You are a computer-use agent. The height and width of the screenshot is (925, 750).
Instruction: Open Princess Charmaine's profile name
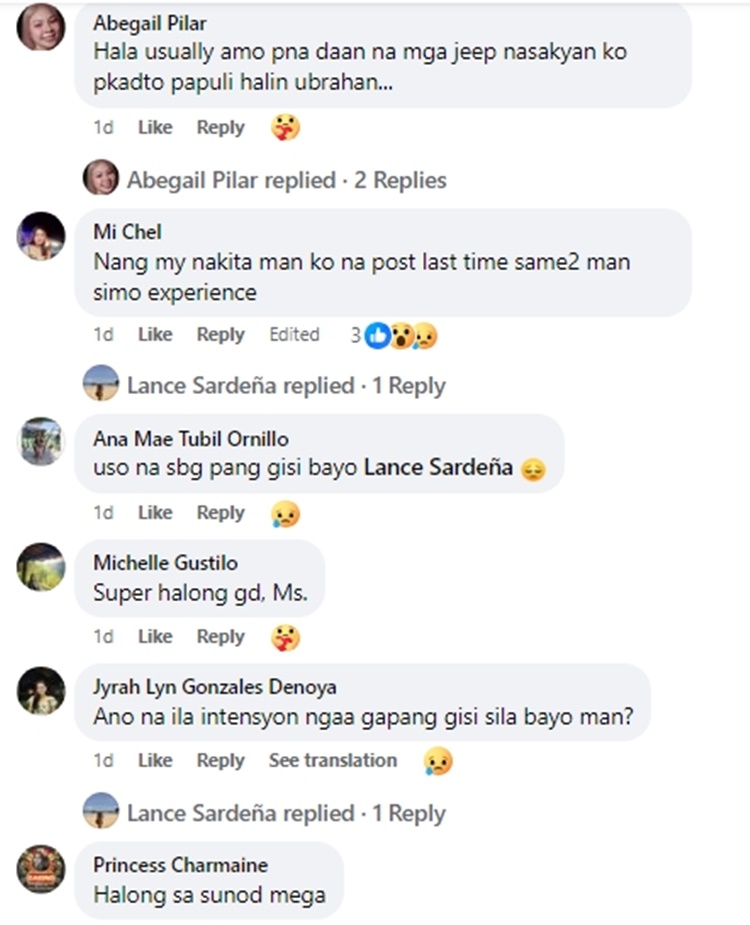pos(180,865)
